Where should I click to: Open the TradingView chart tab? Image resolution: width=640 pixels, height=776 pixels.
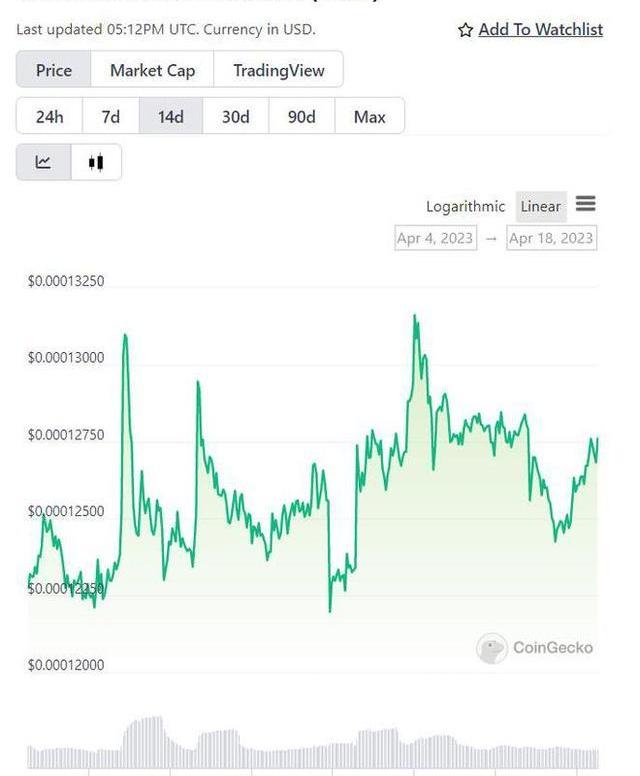click(x=279, y=70)
